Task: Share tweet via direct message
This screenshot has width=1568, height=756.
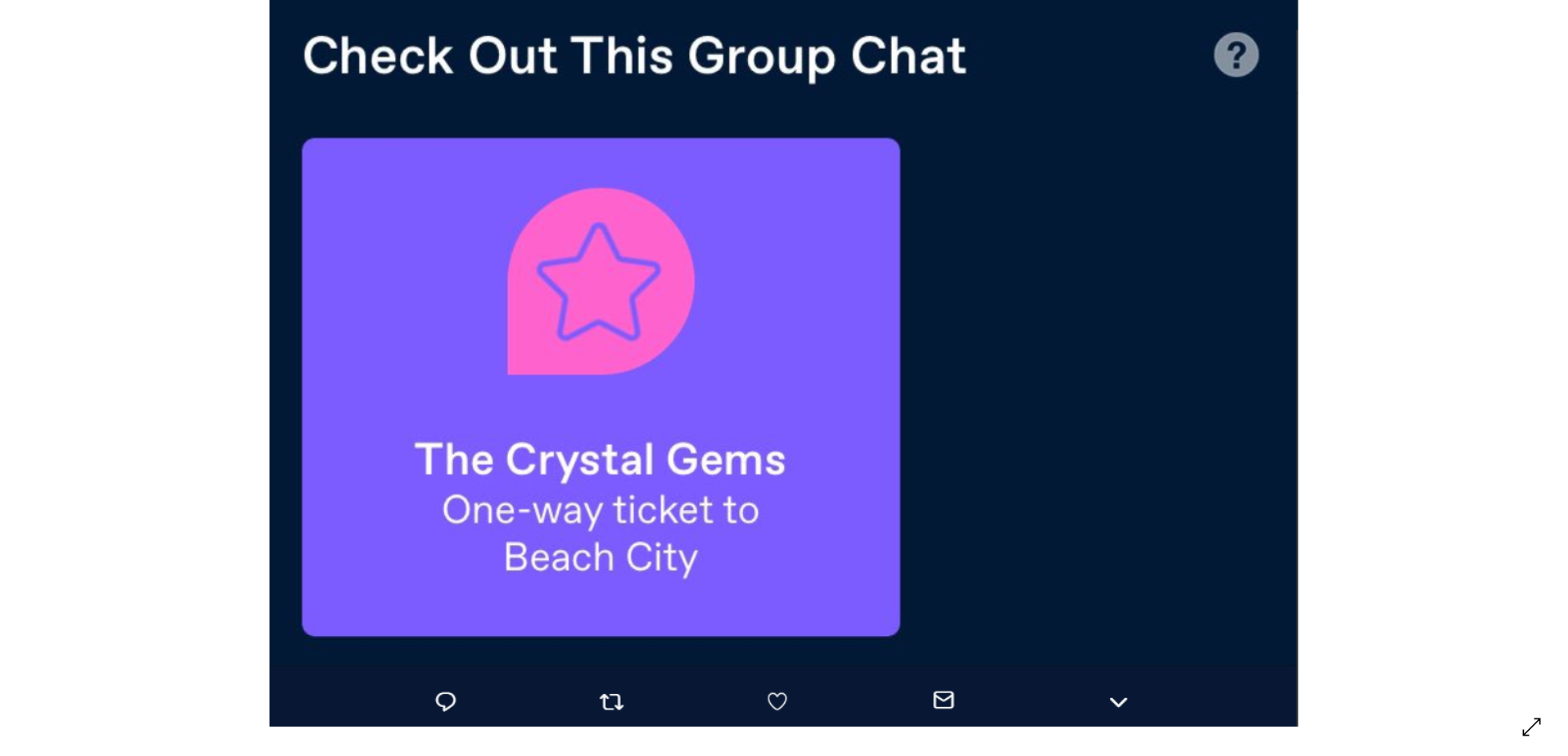Action: click(943, 700)
